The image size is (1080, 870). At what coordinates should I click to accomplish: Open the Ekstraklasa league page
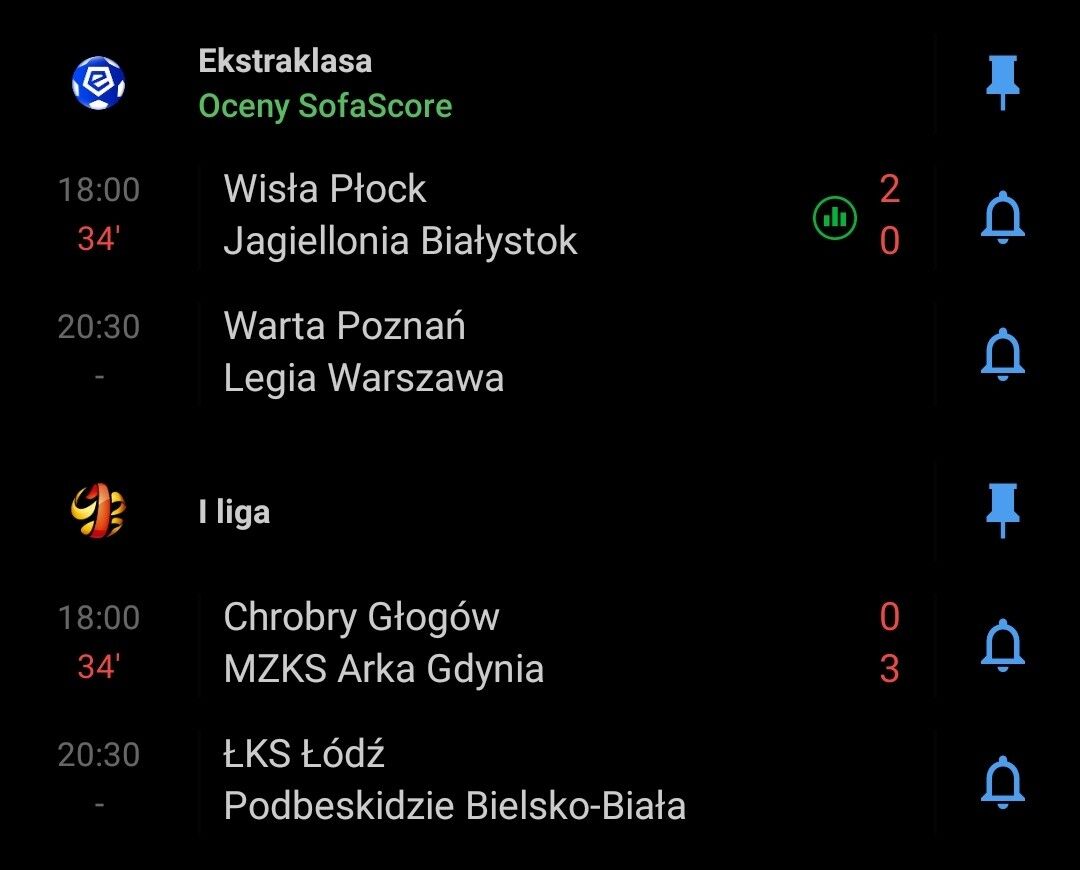(x=285, y=62)
